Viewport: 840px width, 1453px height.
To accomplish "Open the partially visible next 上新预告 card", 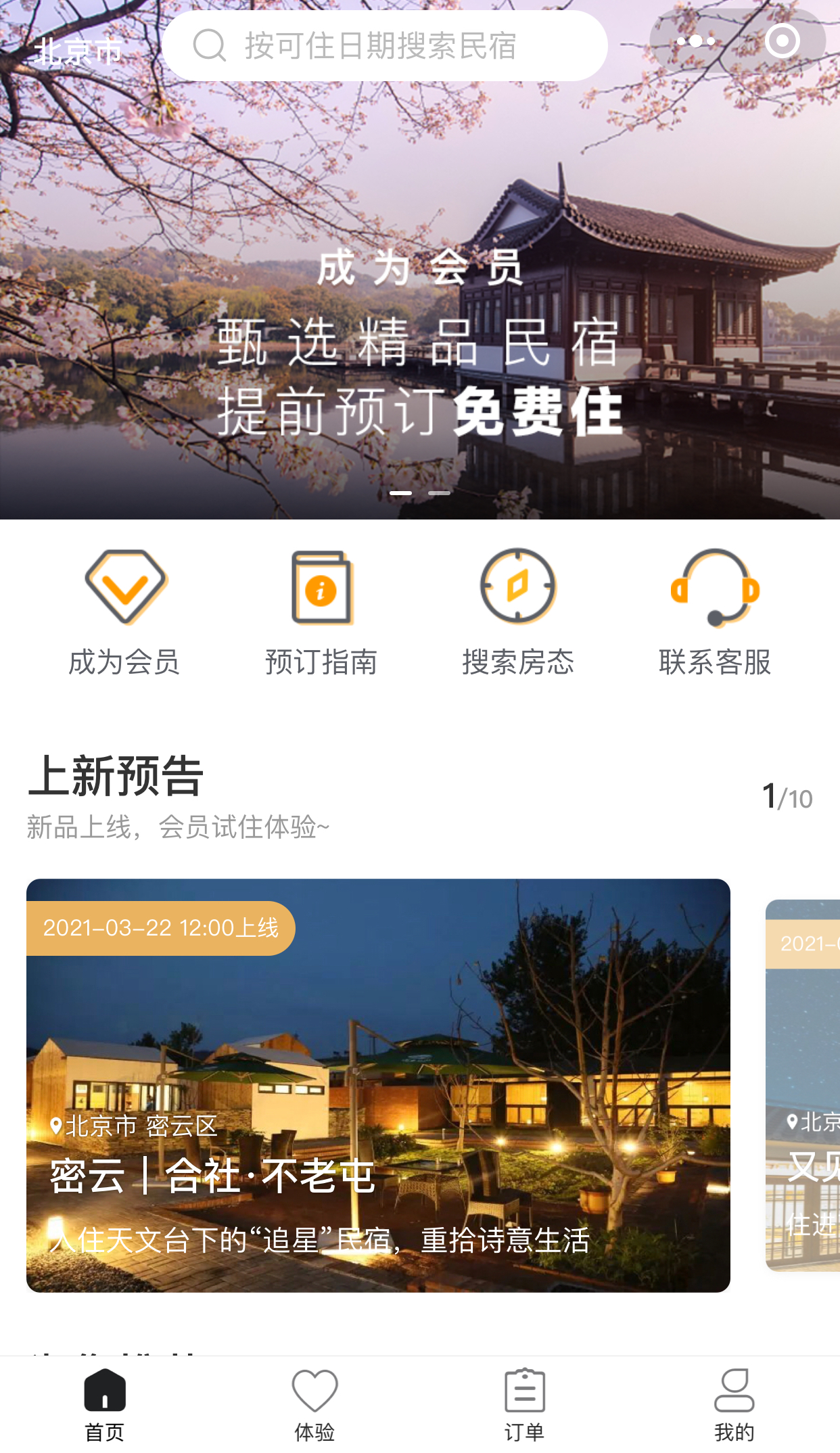I will (803, 1085).
